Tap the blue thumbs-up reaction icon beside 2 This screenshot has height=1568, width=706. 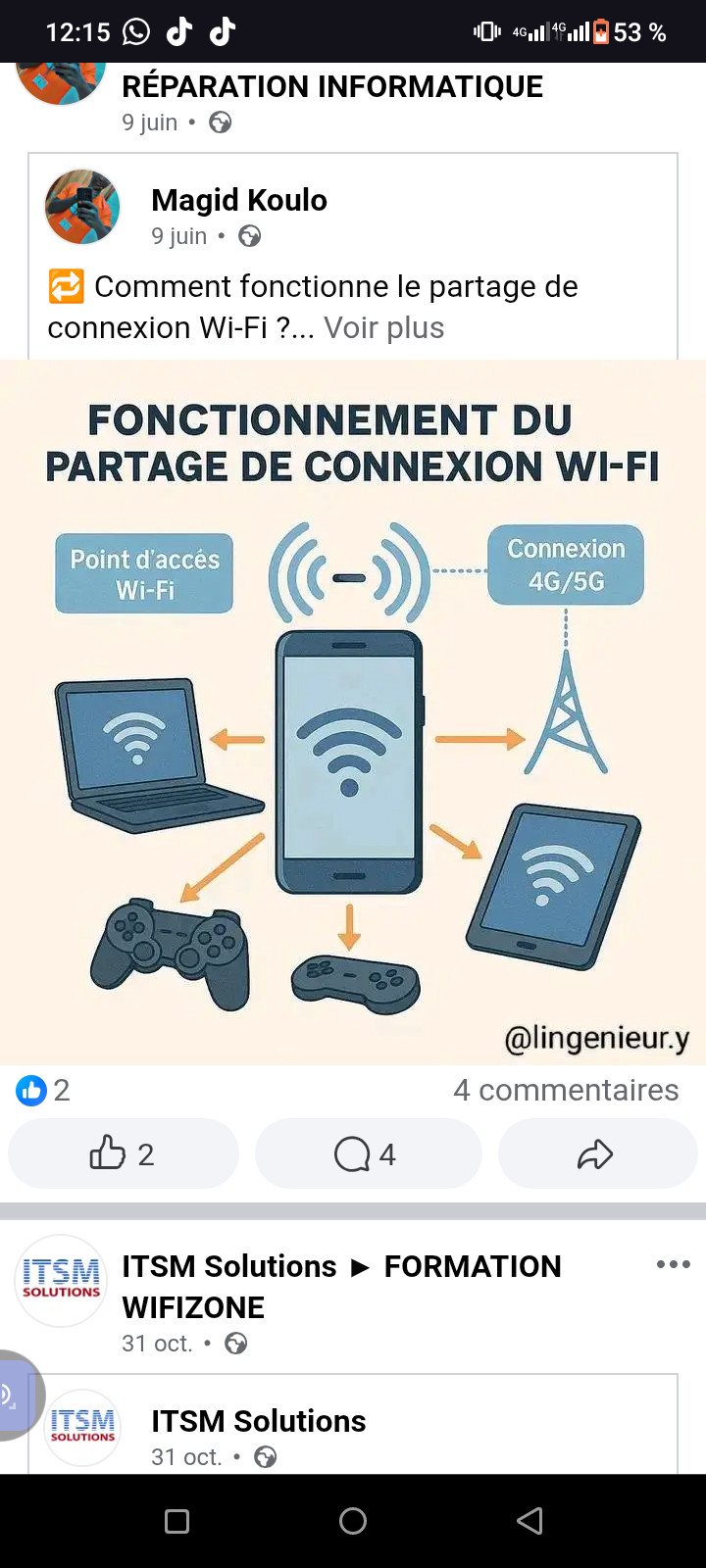click(x=30, y=1090)
